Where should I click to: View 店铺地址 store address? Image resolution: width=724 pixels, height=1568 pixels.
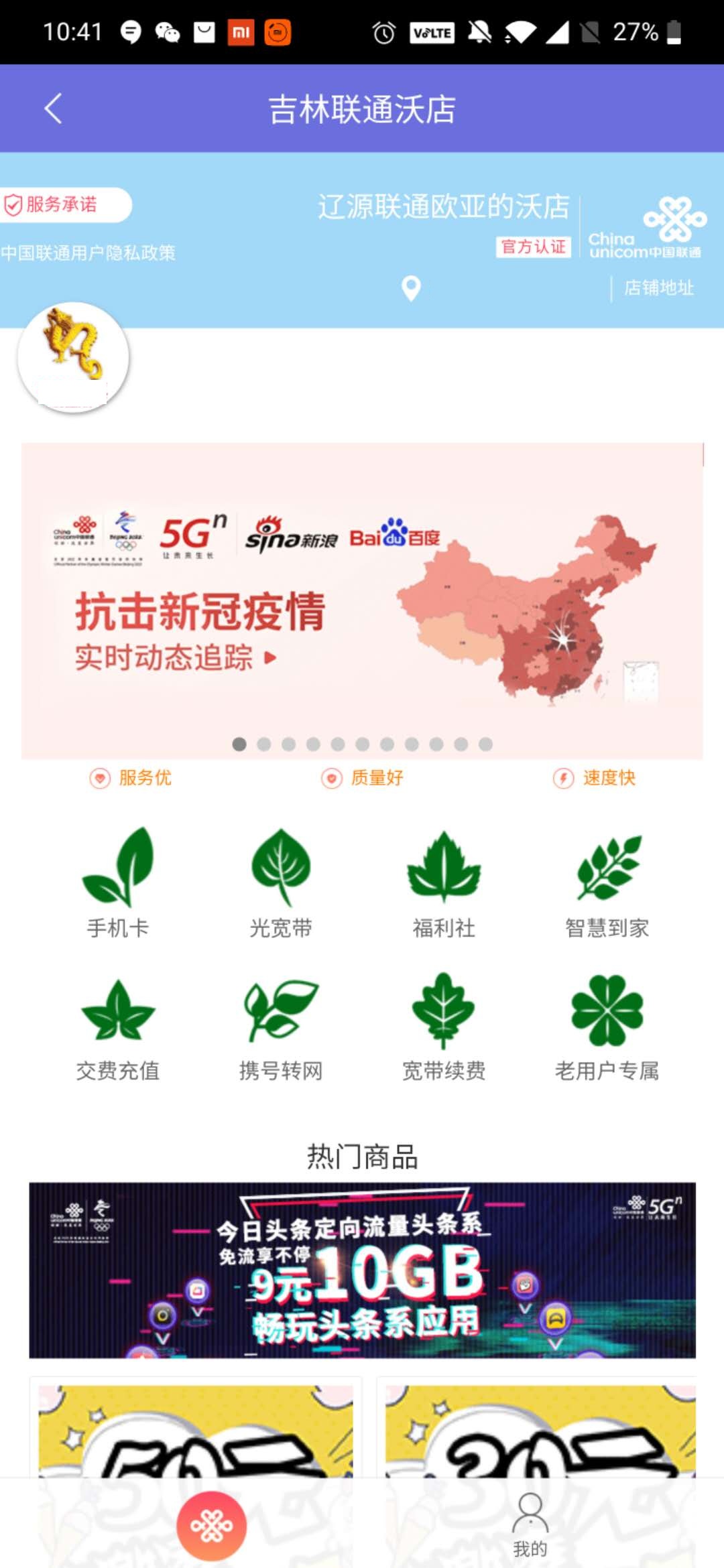coord(658,288)
